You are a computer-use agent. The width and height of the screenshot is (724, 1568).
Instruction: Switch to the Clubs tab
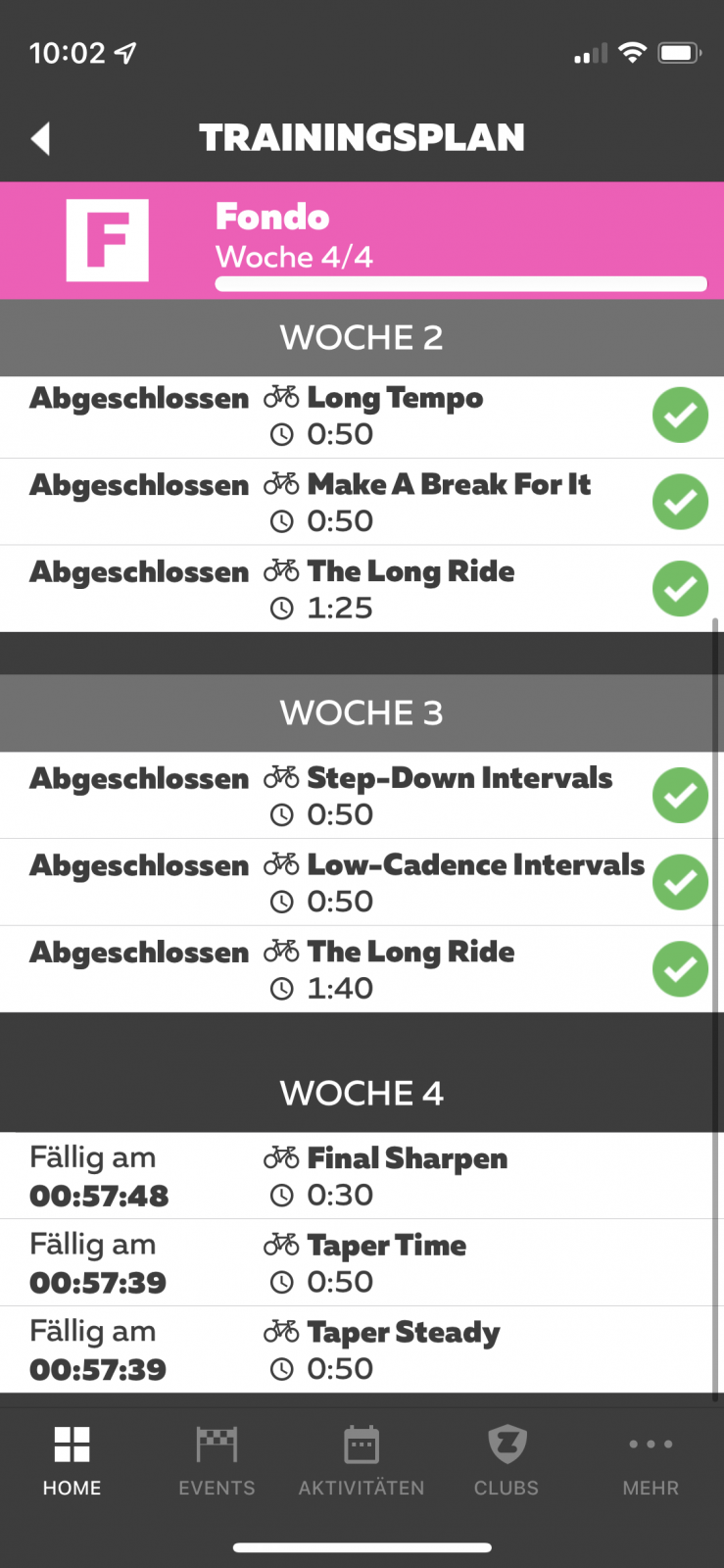507,1460
